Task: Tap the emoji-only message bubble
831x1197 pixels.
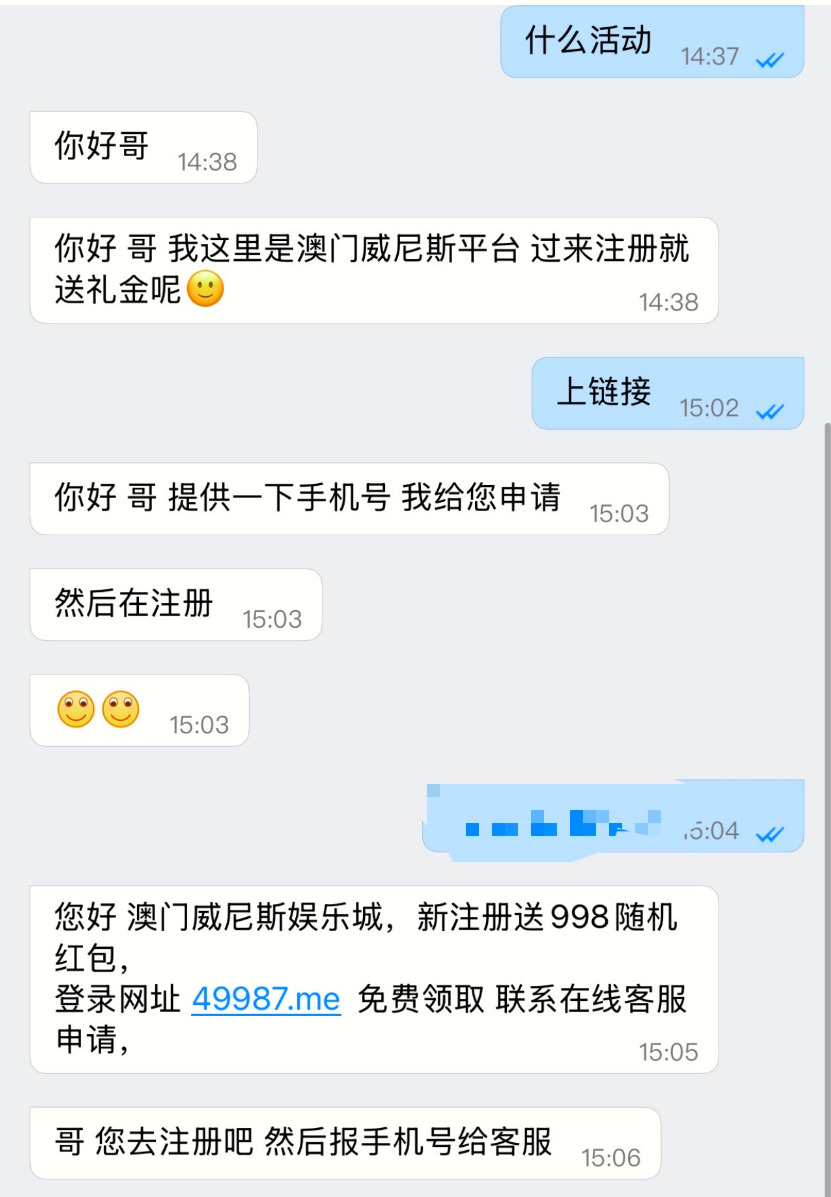Action: (140, 710)
